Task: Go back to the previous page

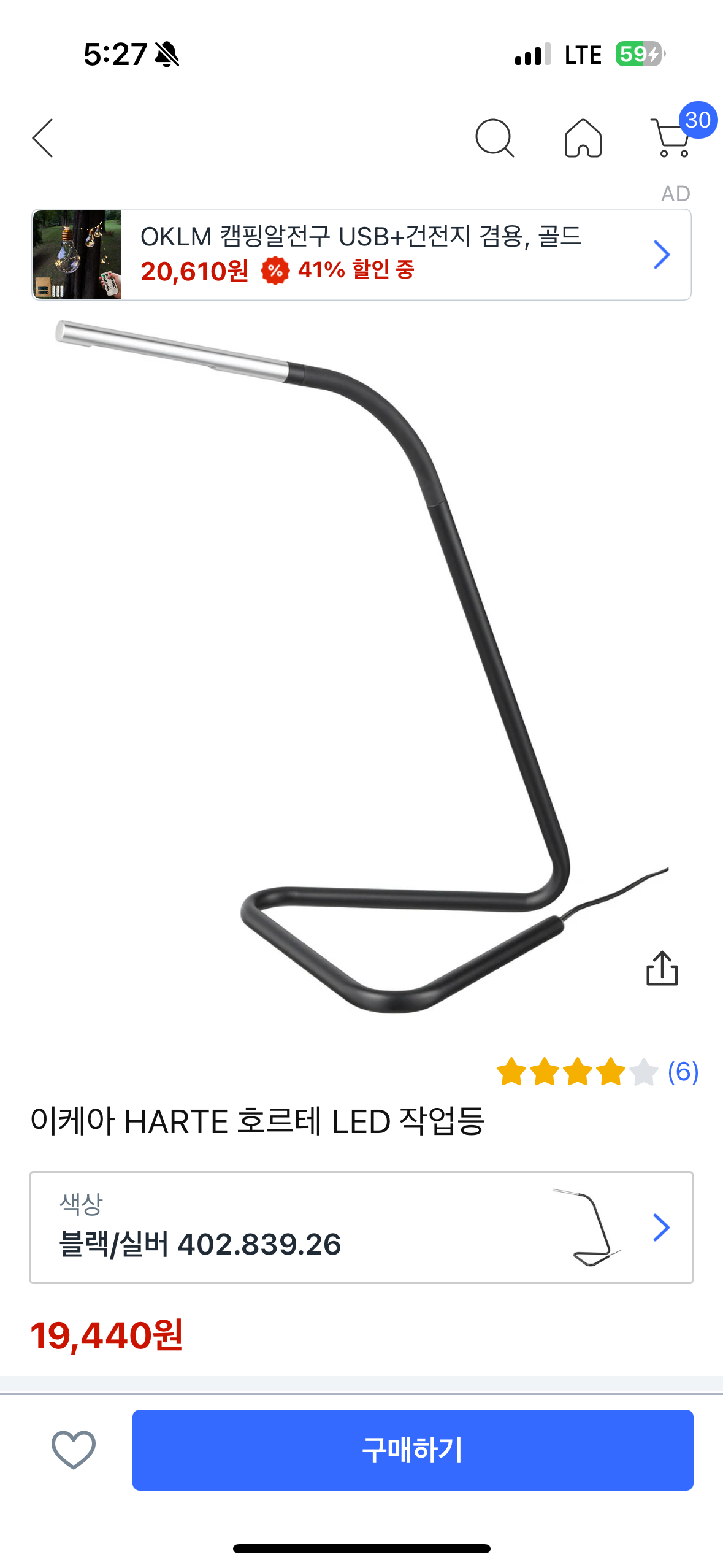Action: [43, 138]
